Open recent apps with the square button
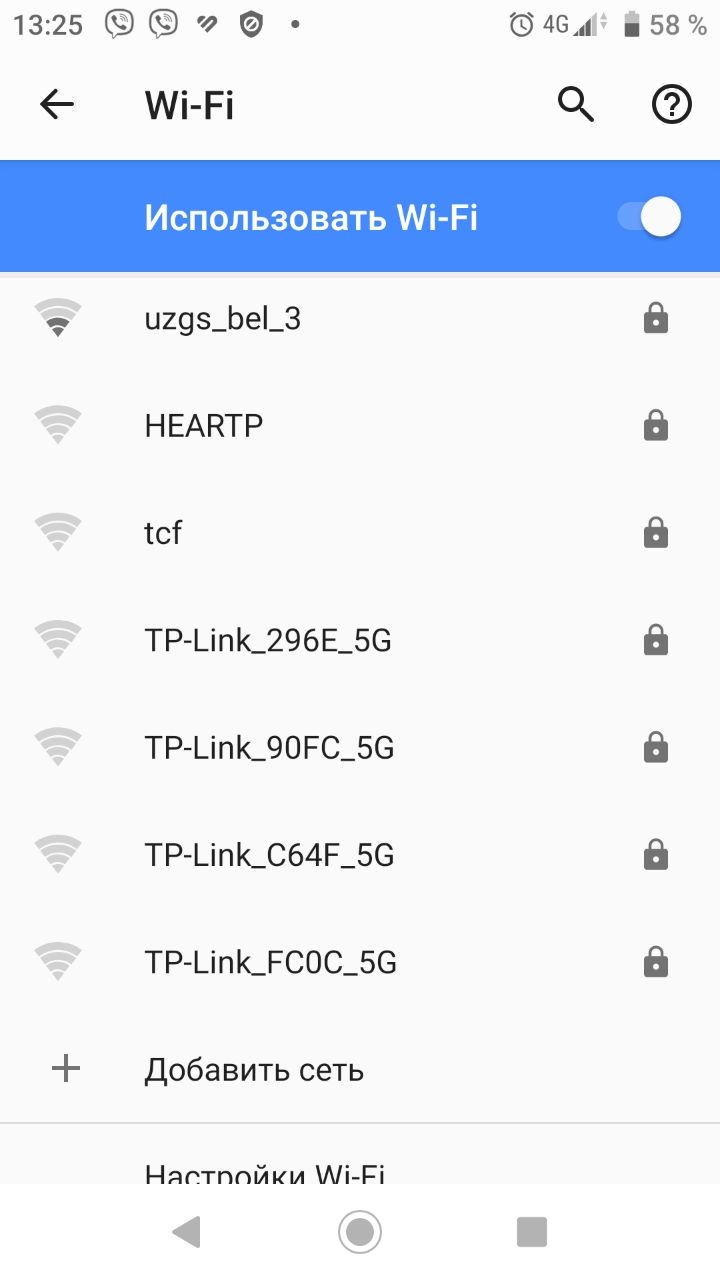The image size is (720, 1280). (532, 1231)
